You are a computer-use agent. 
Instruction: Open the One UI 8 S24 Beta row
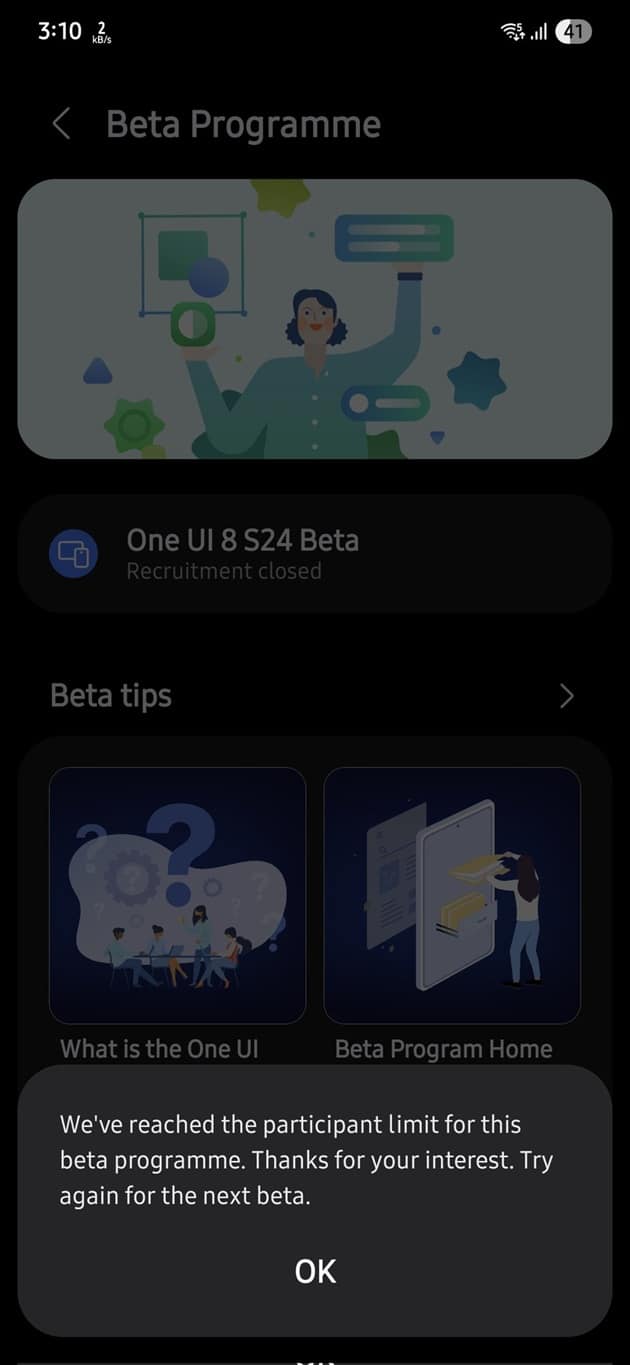pyautogui.click(x=314, y=553)
